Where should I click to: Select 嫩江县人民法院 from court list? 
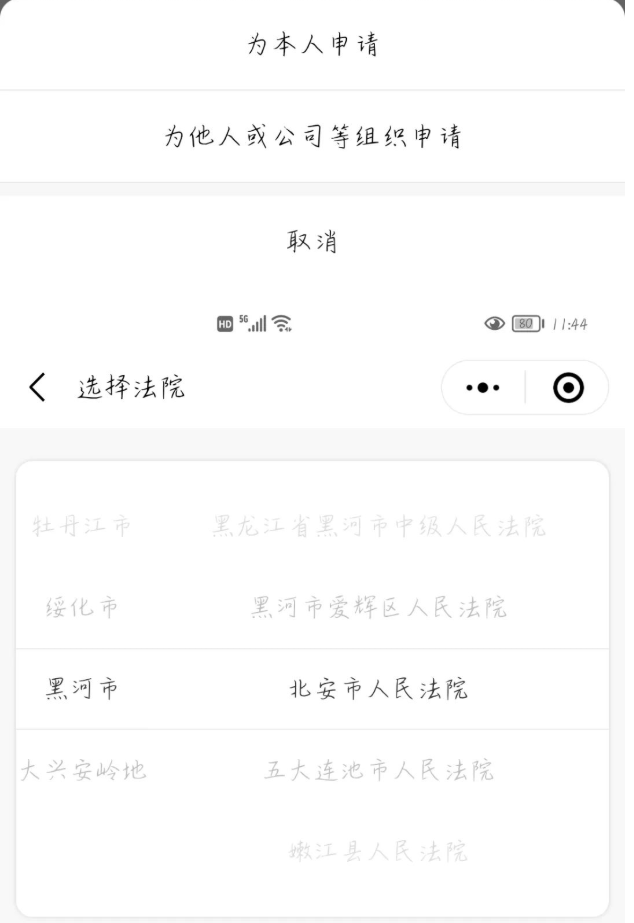[x=379, y=852]
